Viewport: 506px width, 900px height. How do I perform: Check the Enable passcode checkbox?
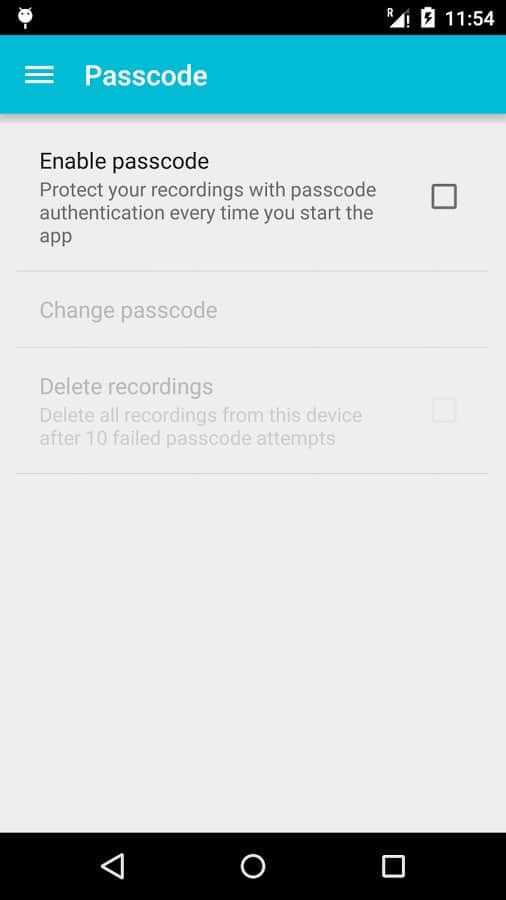(x=444, y=196)
